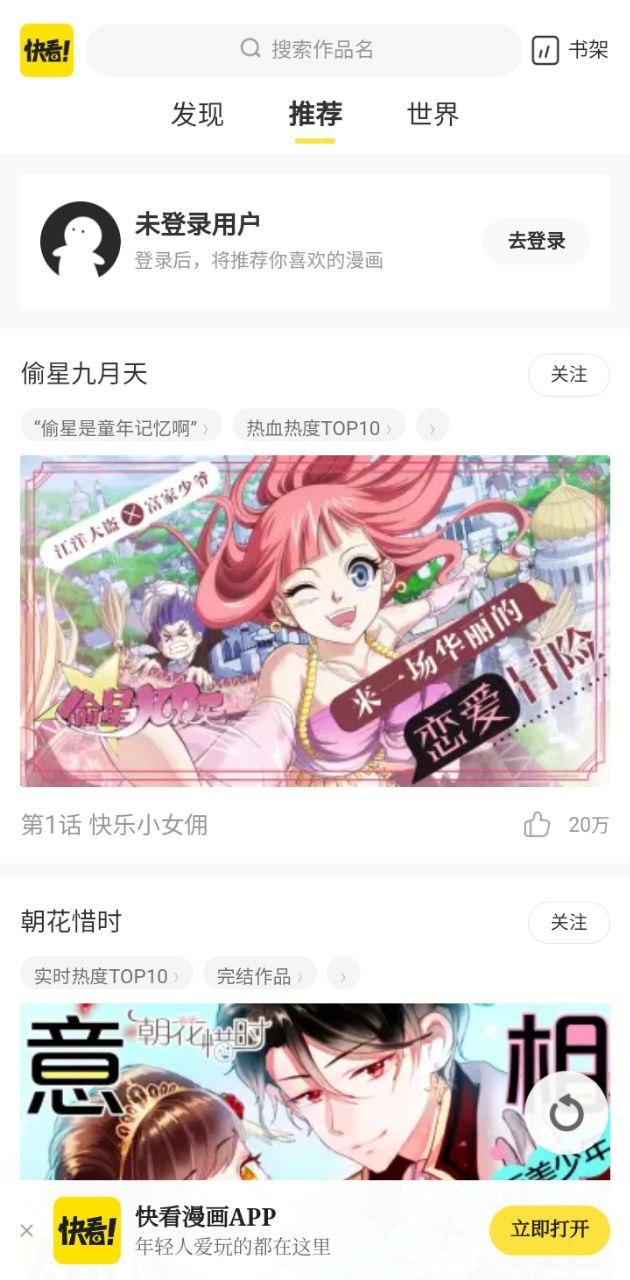
Task: Tap the 快看 logo at top left
Action: 46,50
